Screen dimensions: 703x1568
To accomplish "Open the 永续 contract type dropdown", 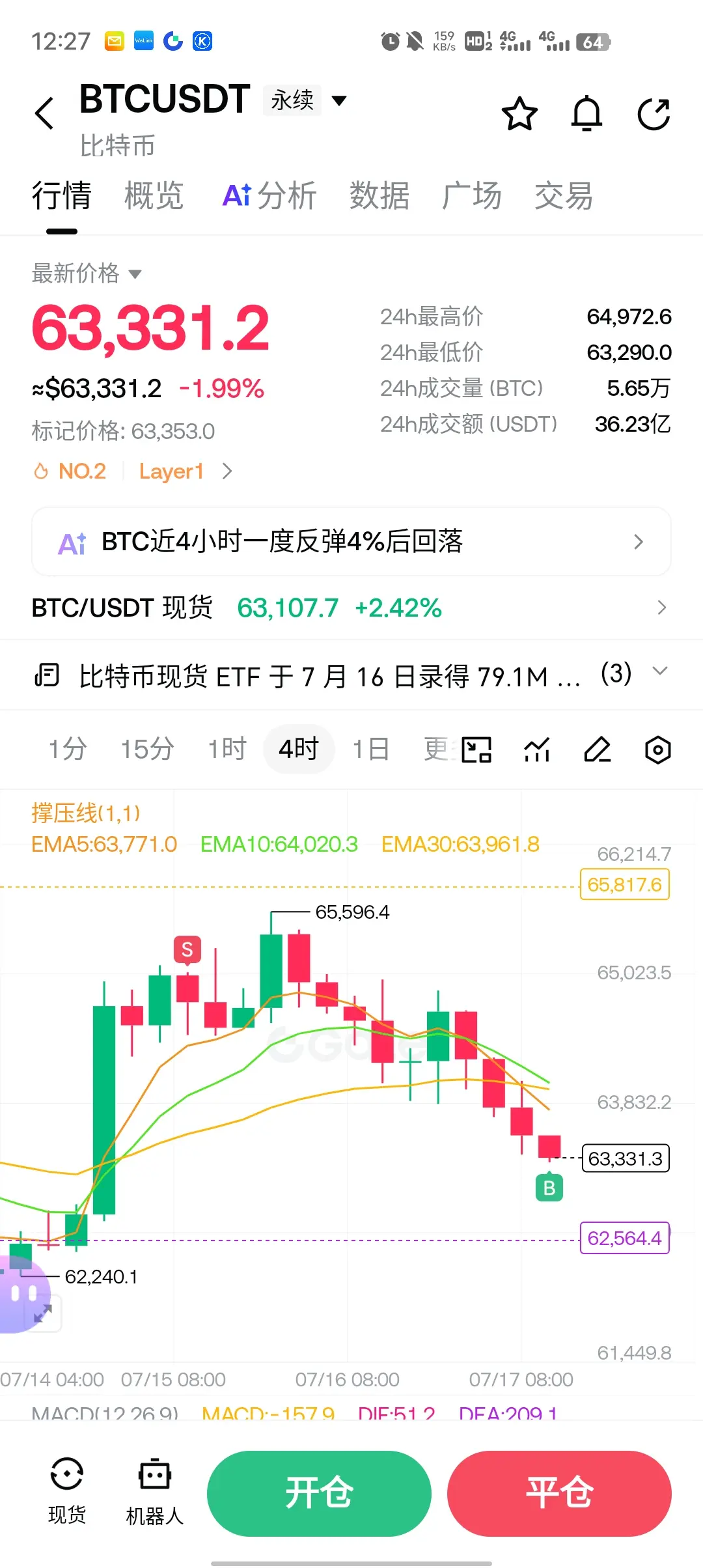I will tap(305, 100).
